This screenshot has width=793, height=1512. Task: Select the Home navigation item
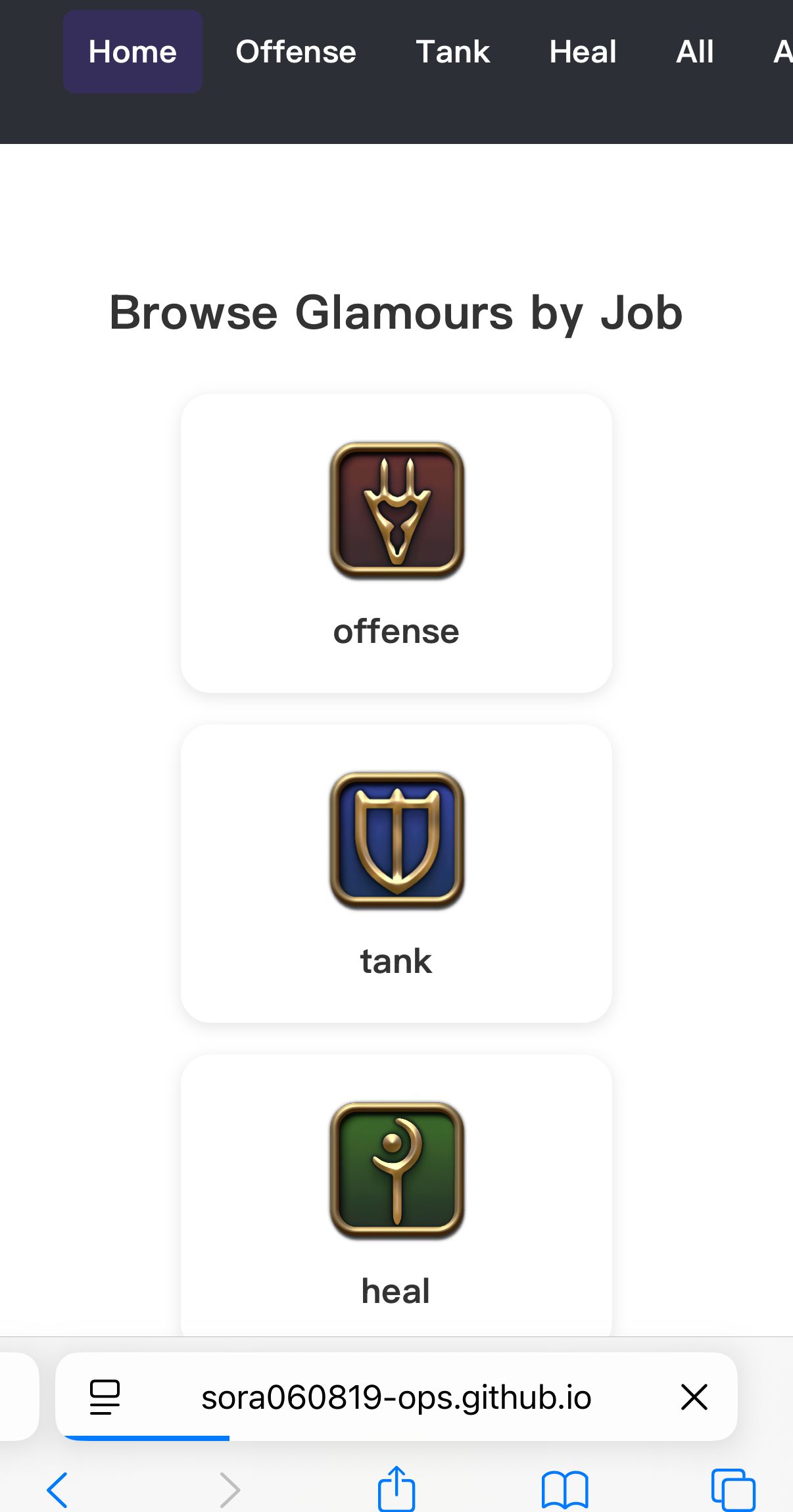pyautogui.click(x=132, y=51)
